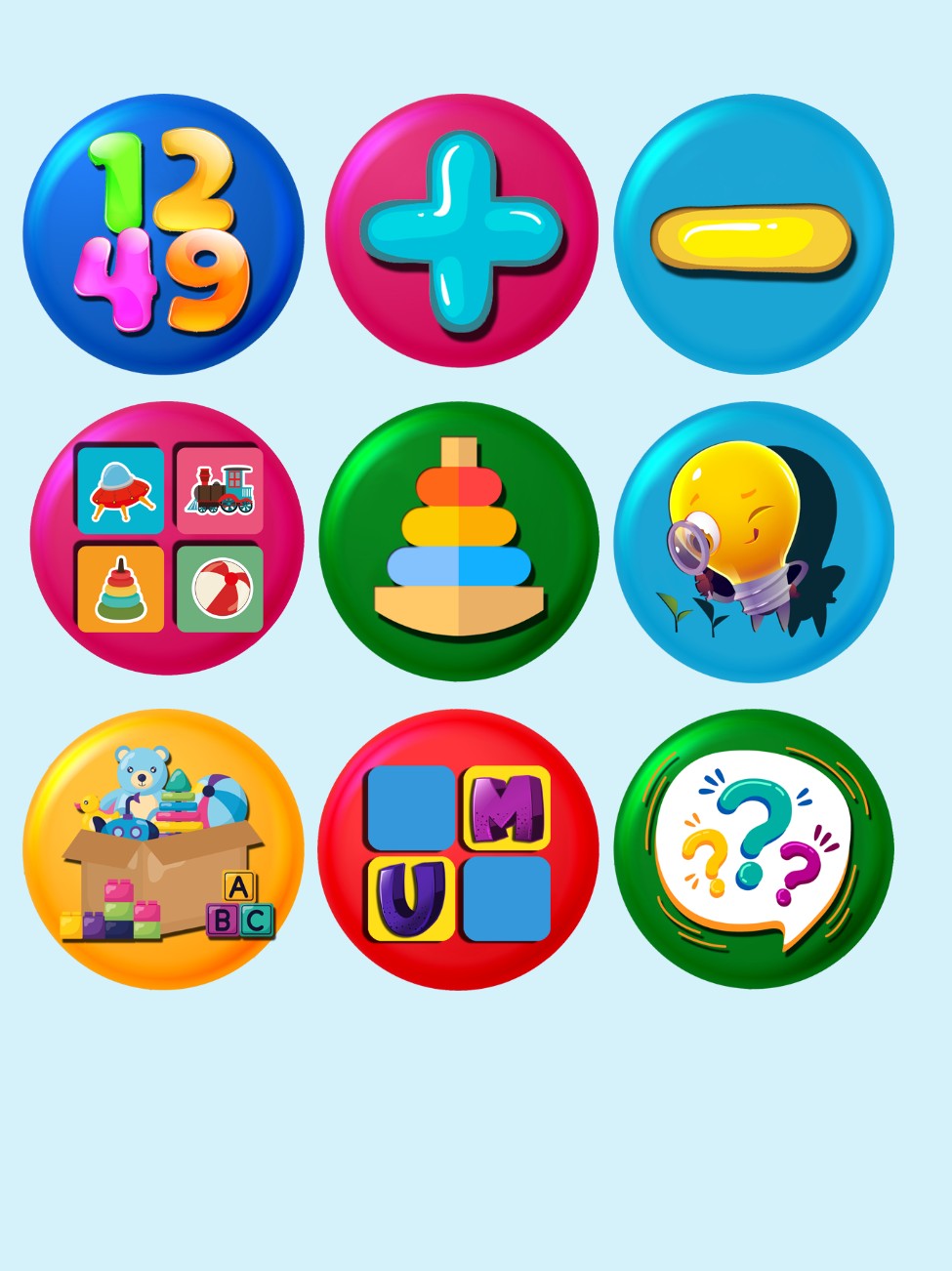Image resolution: width=952 pixels, height=1271 pixels.
Task: Start the addition plus sign game
Action: pos(461,231)
